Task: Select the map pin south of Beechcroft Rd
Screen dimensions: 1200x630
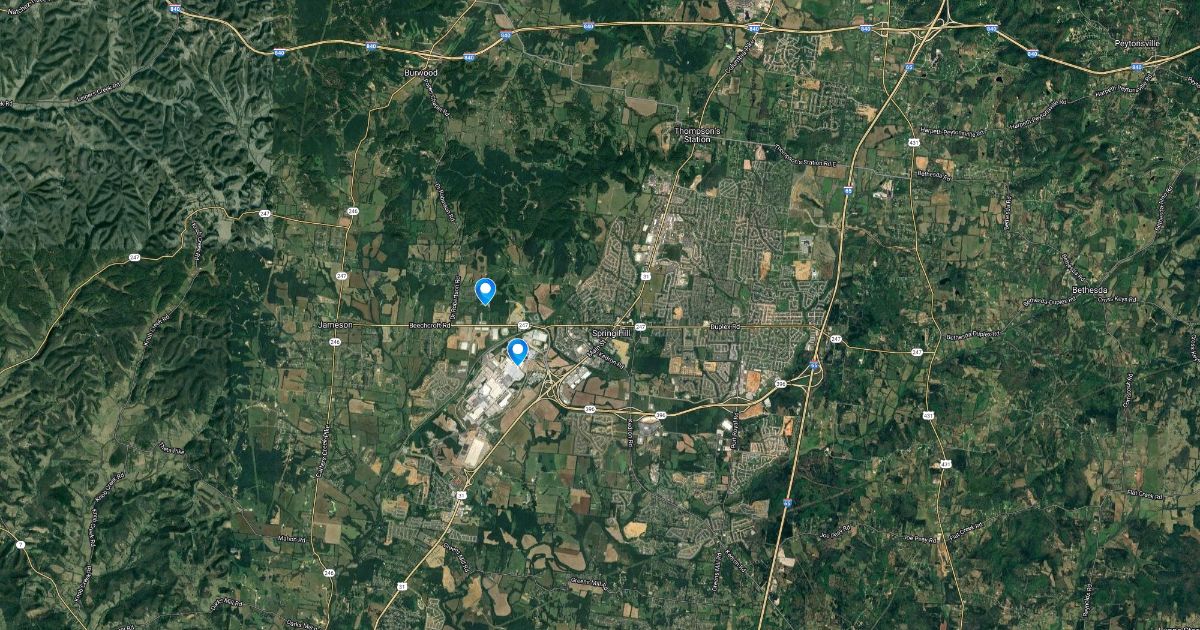Action: tap(518, 351)
